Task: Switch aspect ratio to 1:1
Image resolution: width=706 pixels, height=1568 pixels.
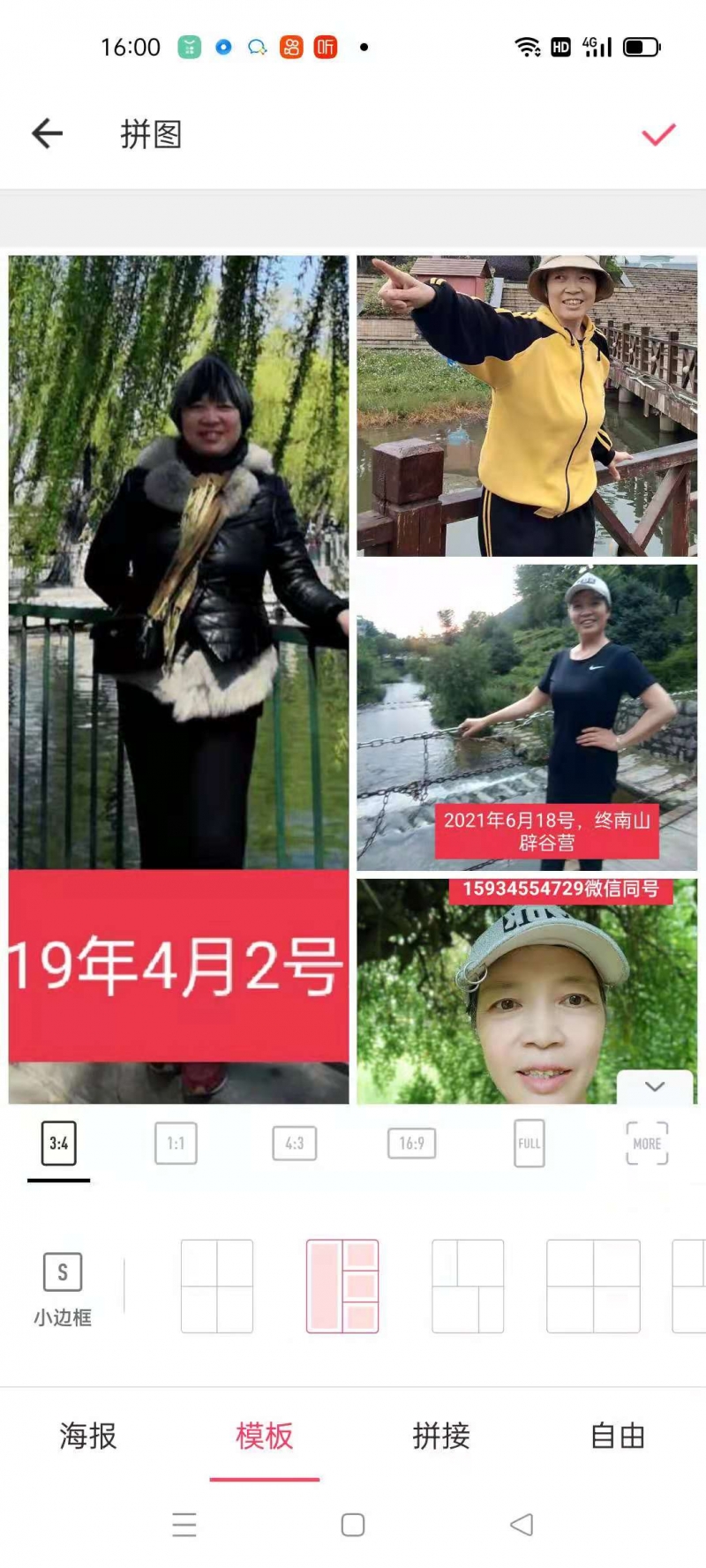Action: [x=176, y=1143]
